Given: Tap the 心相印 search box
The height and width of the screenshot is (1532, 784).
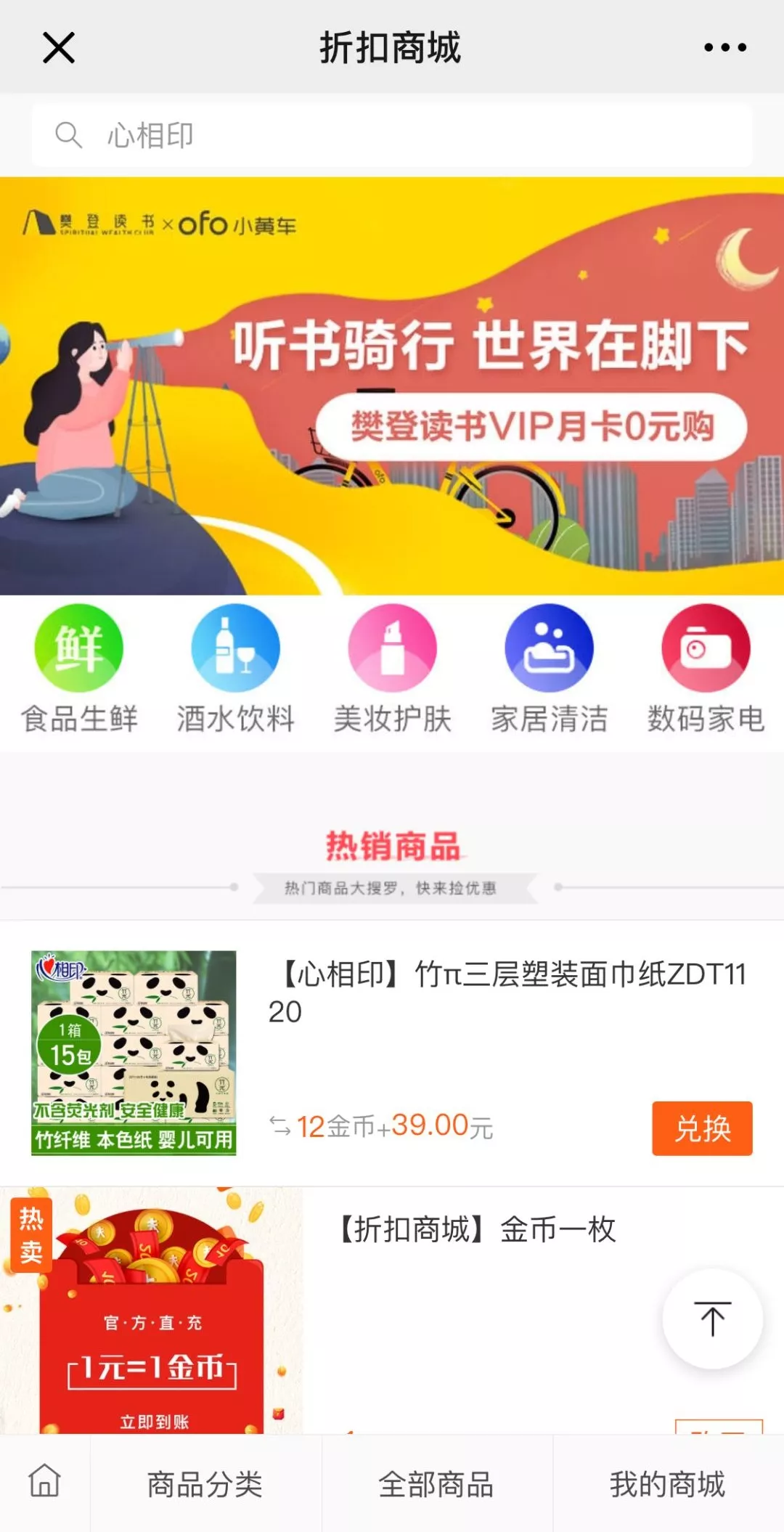Looking at the screenshot, I should (x=392, y=135).
